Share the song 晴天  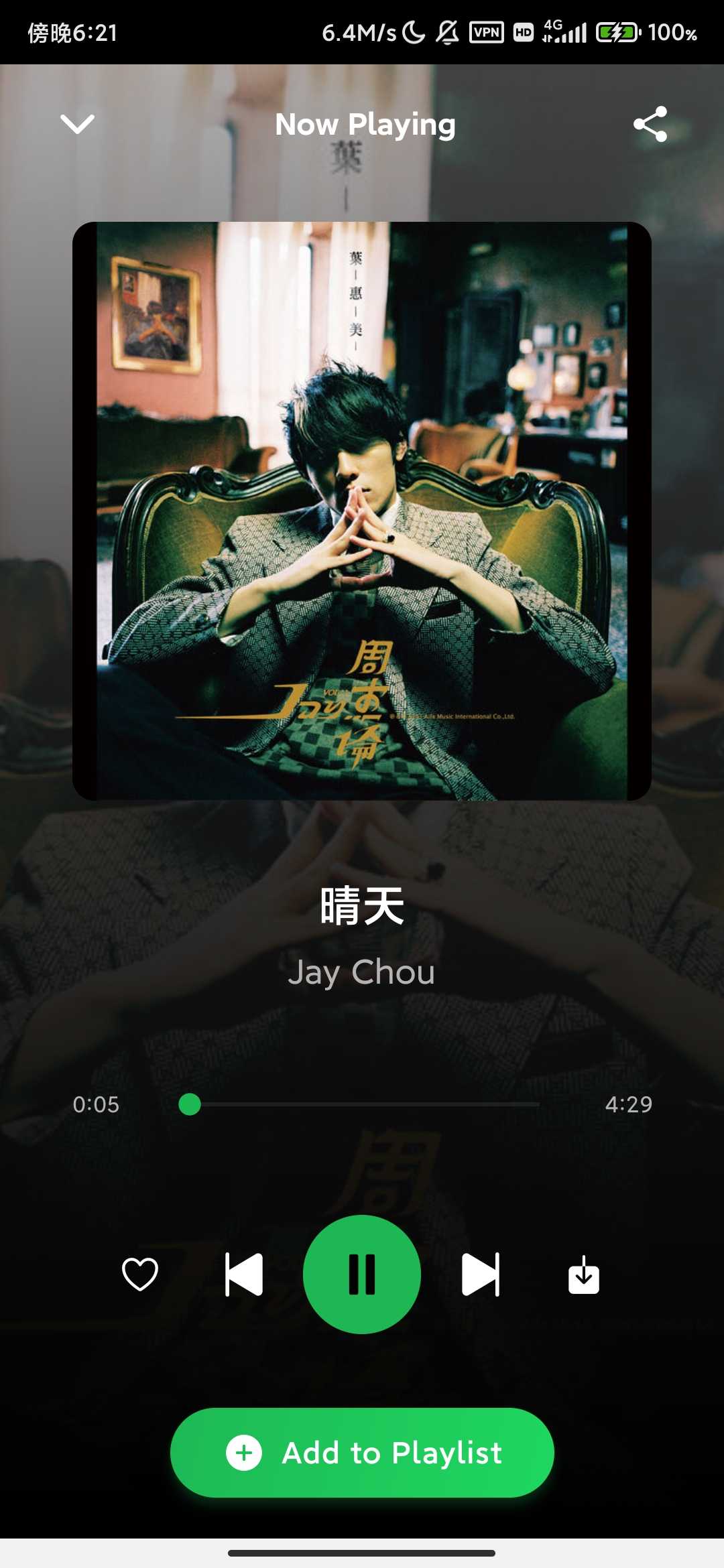pyautogui.click(x=650, y=124)
